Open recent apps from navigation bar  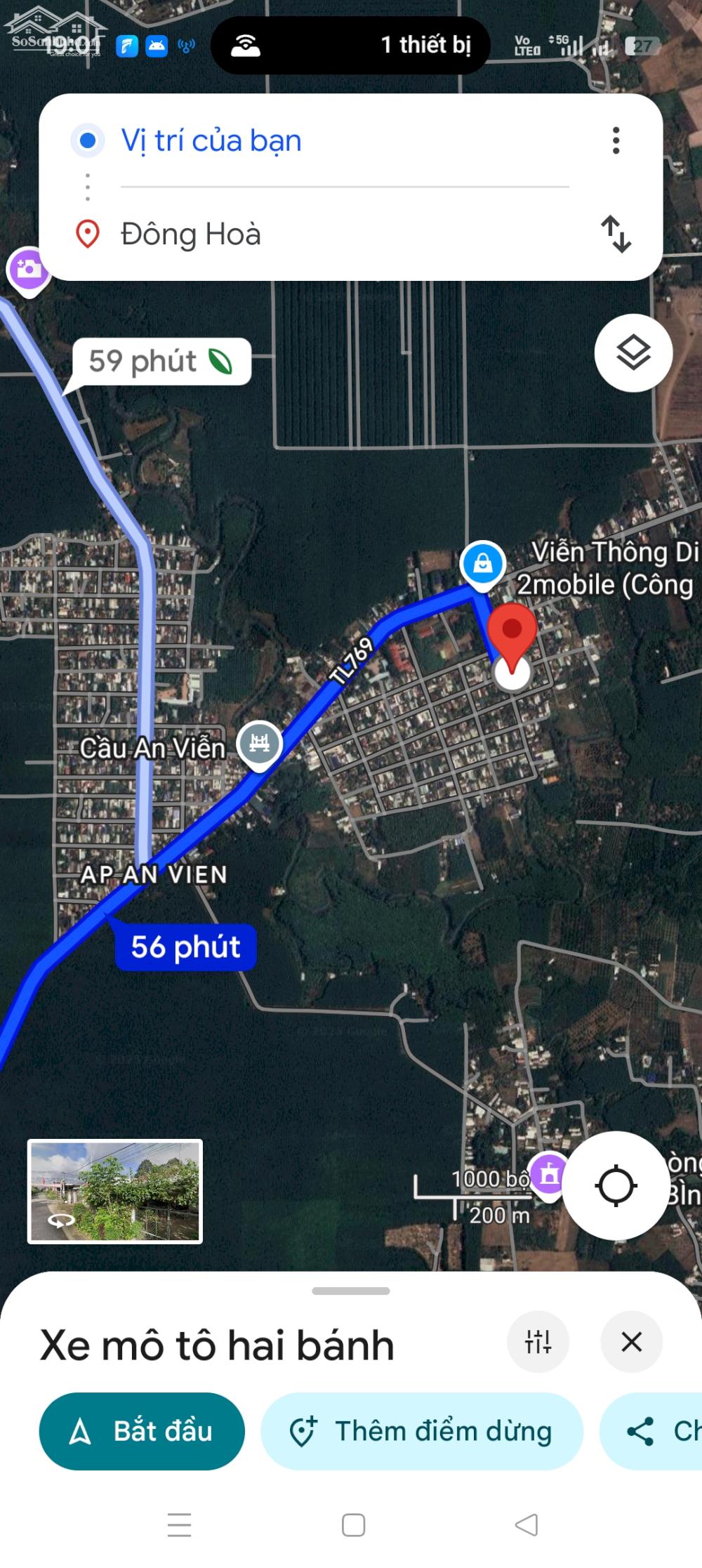(180, 1524)
